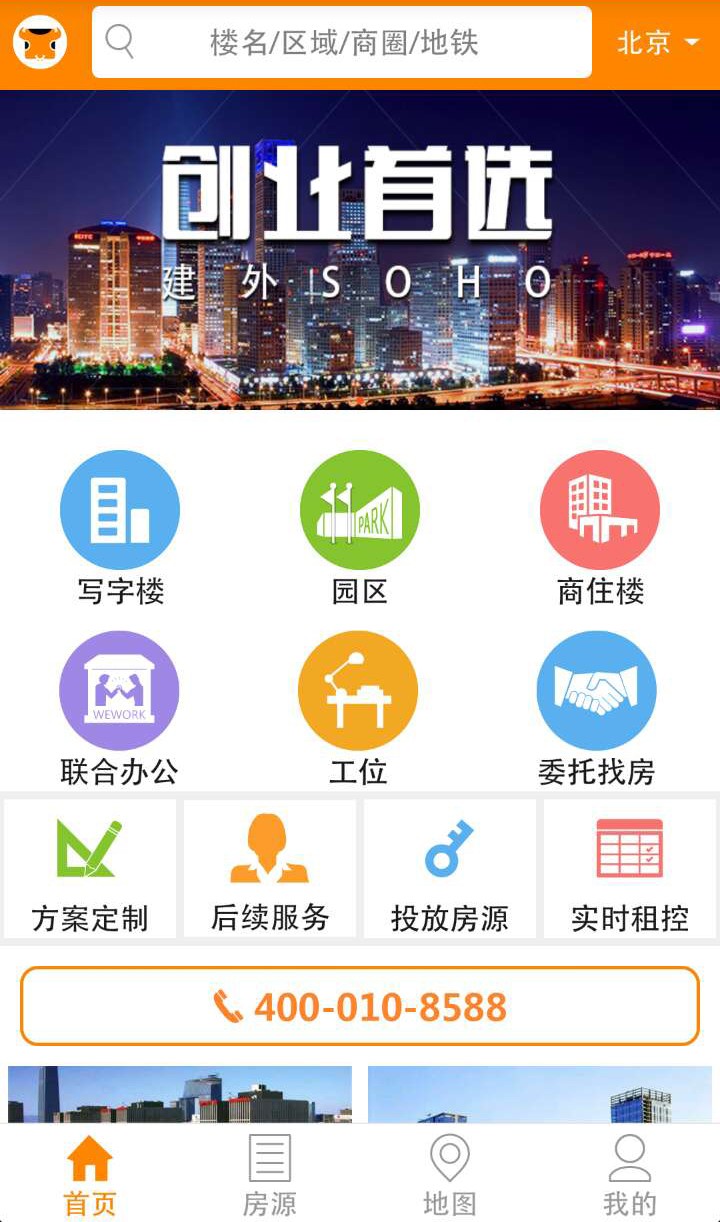Tap the 商住楼 commercial-residential icon
The width and height of the screenshot is (720, 1222).
(598, 508)
